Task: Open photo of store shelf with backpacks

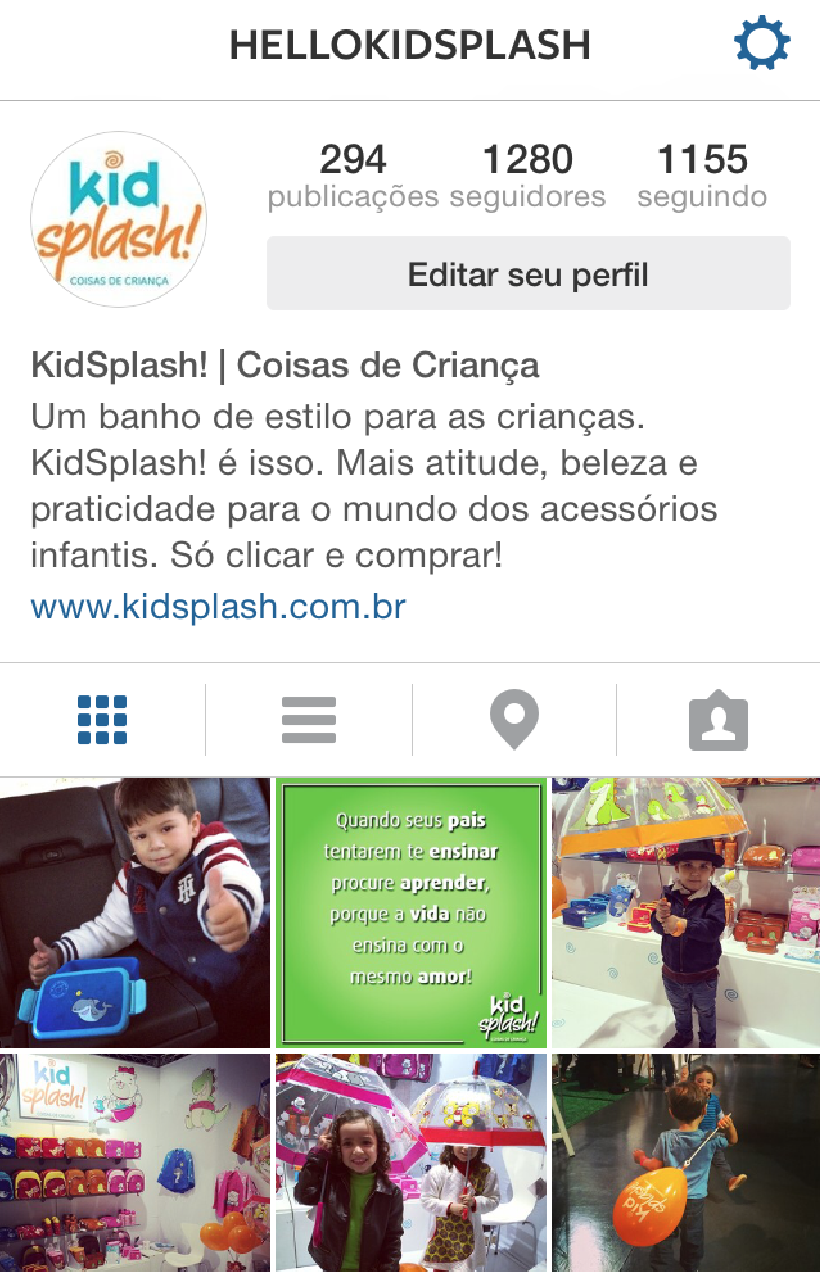Action: 135,1162
